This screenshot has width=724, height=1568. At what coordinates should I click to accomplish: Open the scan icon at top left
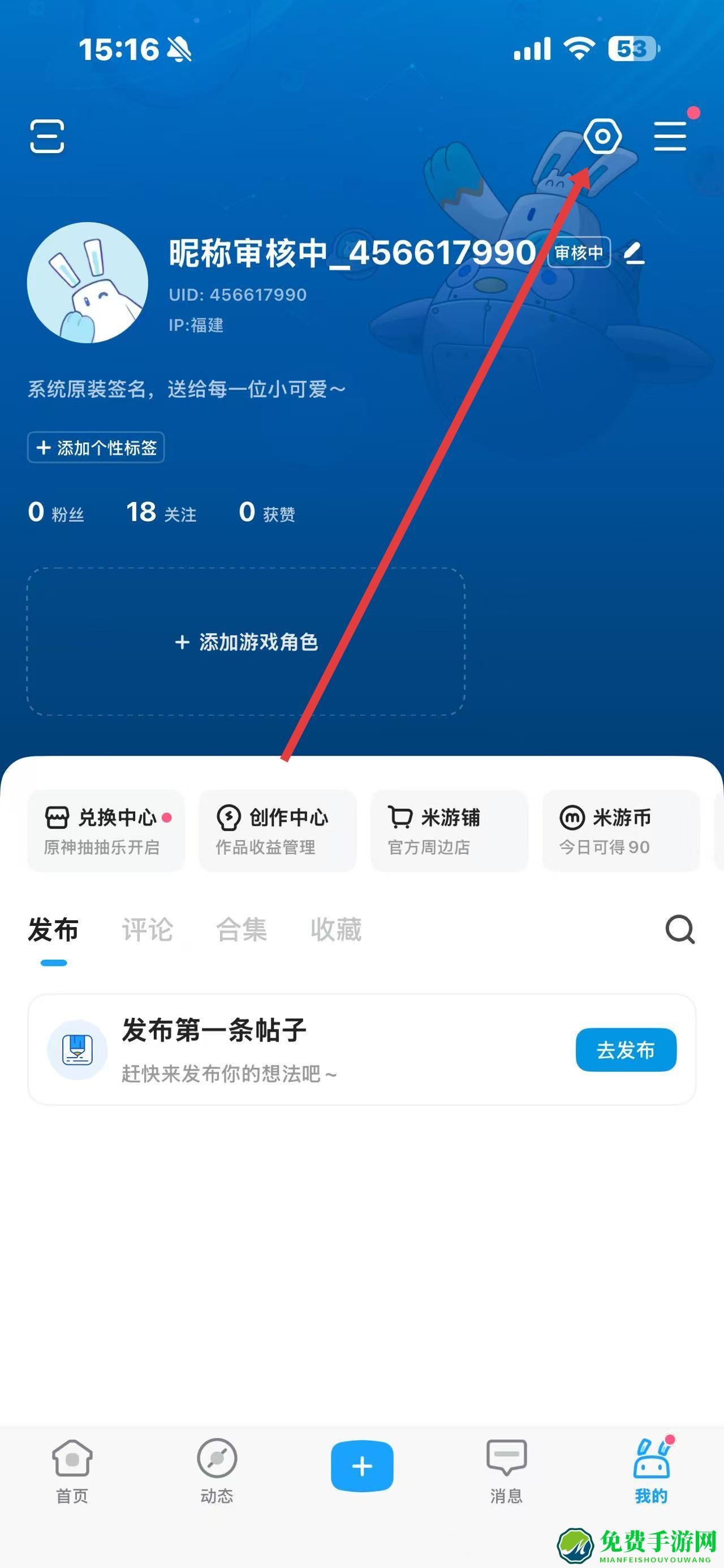tap(47, 136)
